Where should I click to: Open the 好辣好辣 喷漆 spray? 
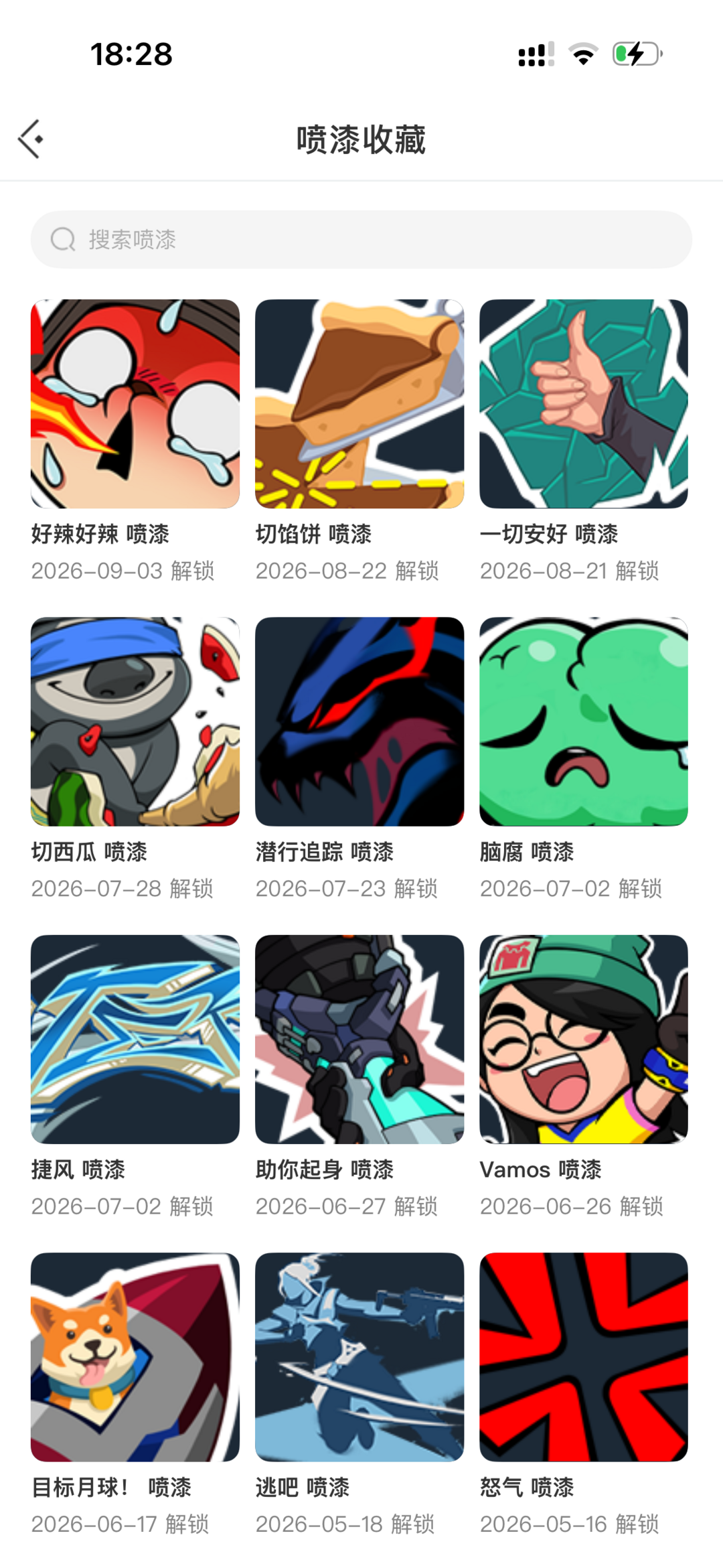[x=135, y=404]
